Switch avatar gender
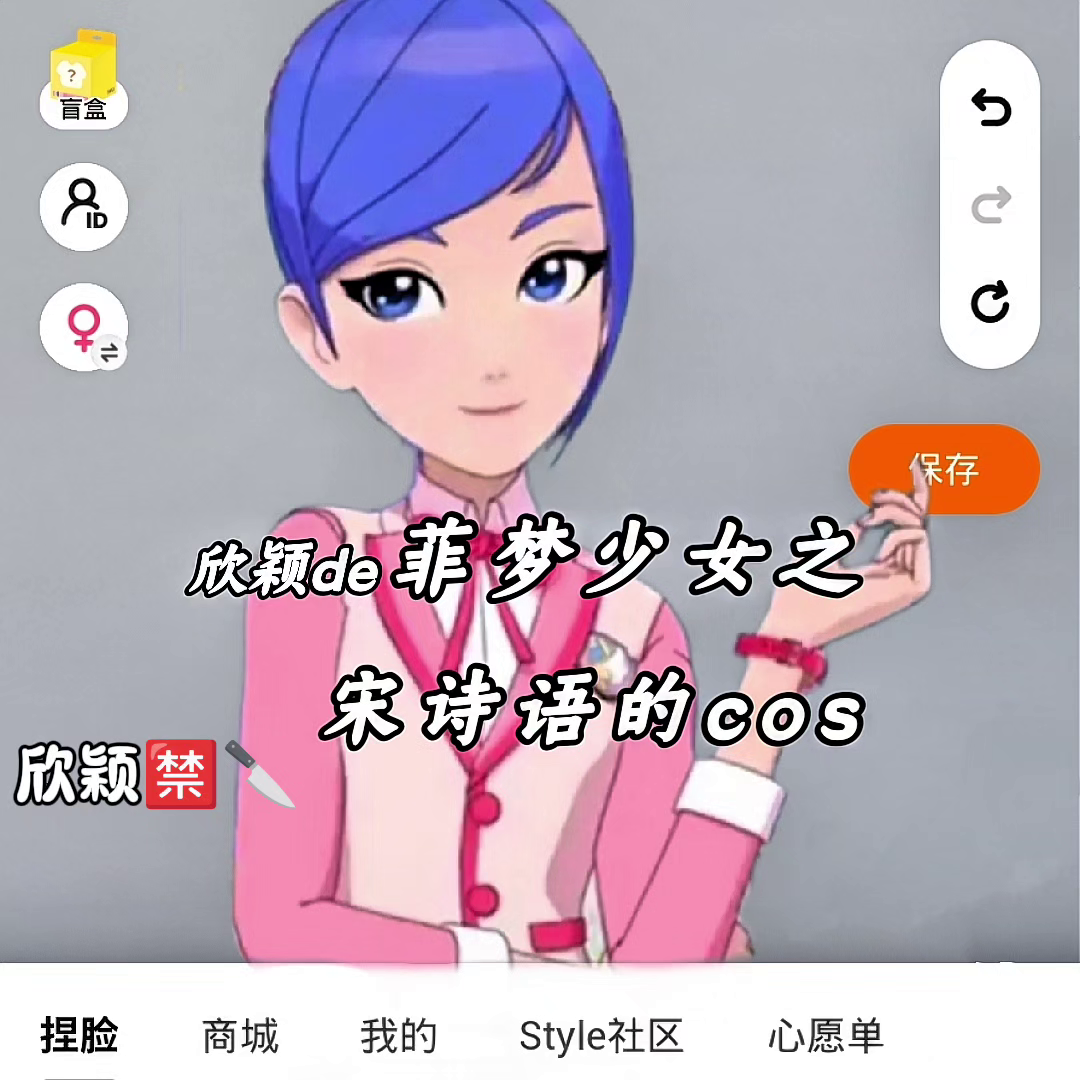 coord(83,327)
